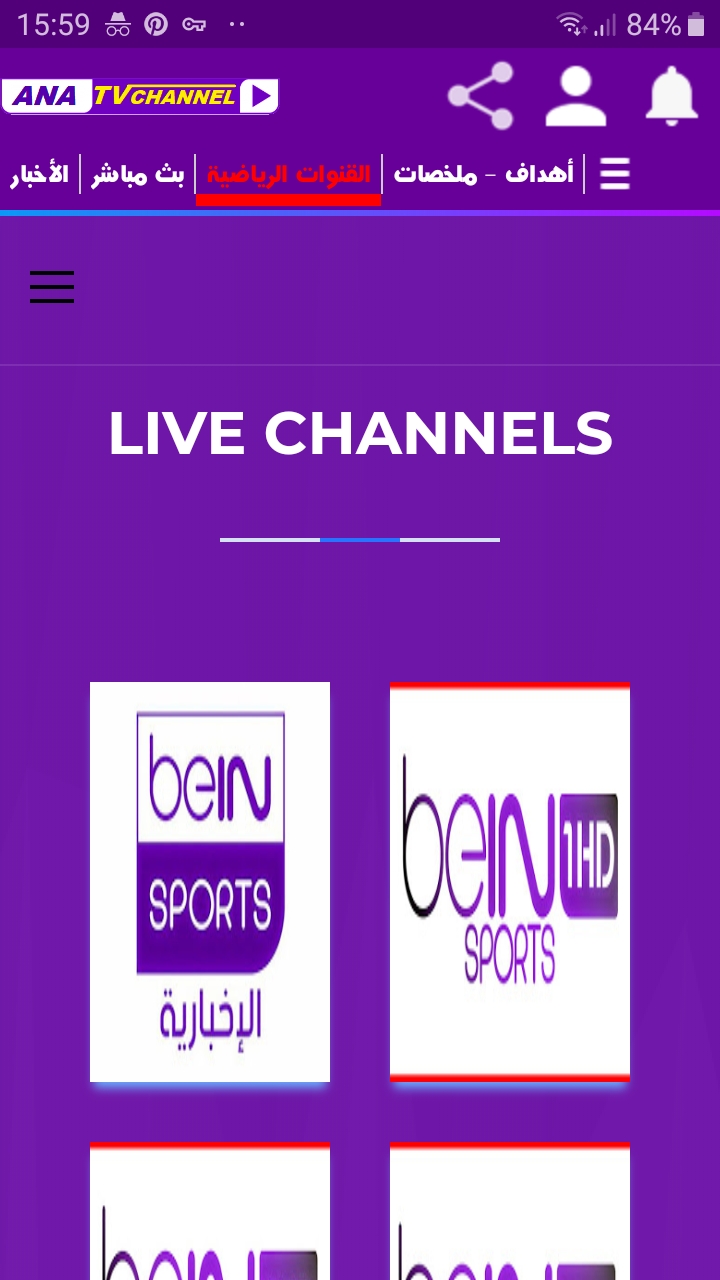The width and height of the screenshot is (720, 1280).
Task: Go to بث مباشر tab
Action: 138,175
